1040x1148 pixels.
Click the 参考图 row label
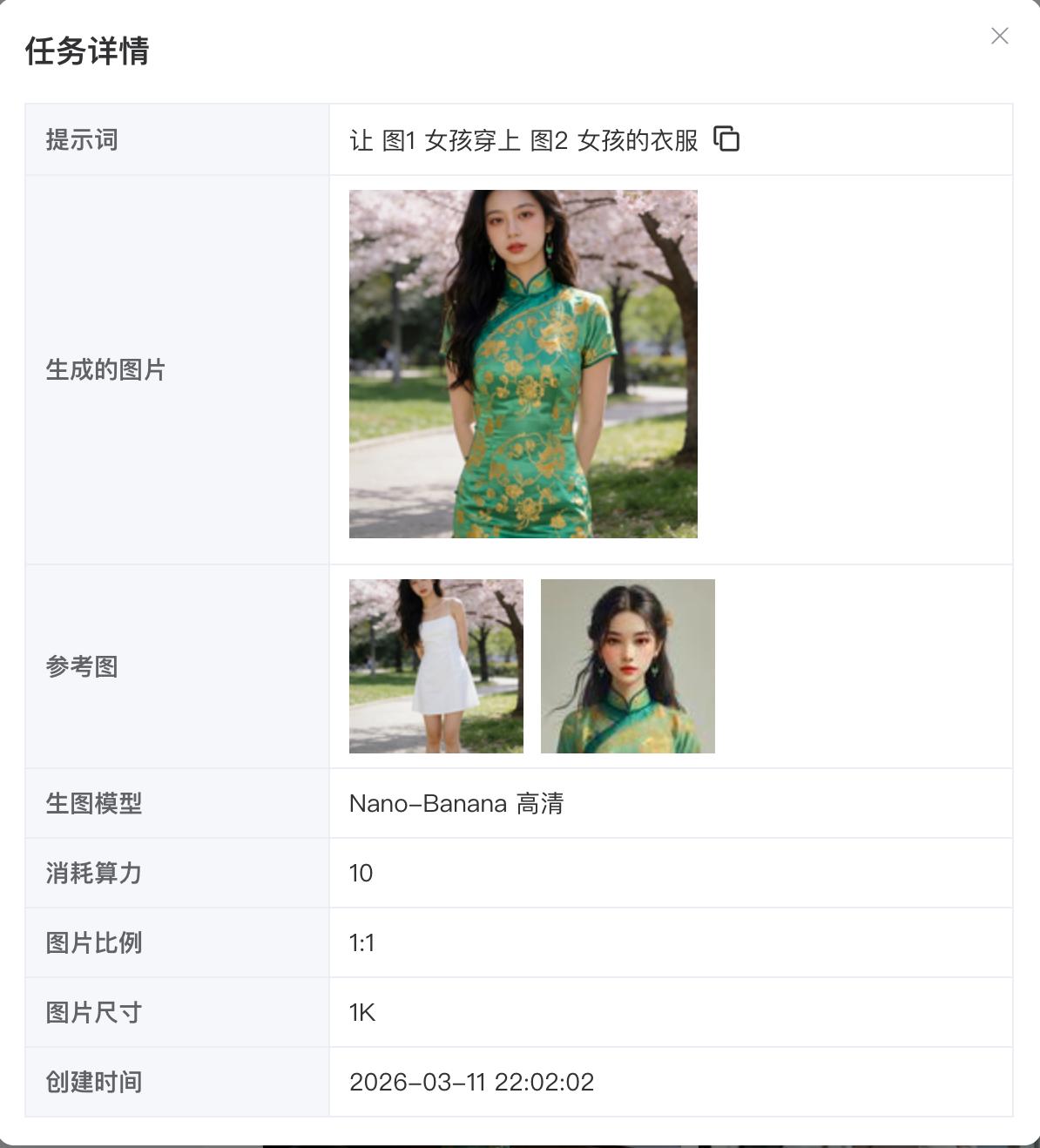73,666
